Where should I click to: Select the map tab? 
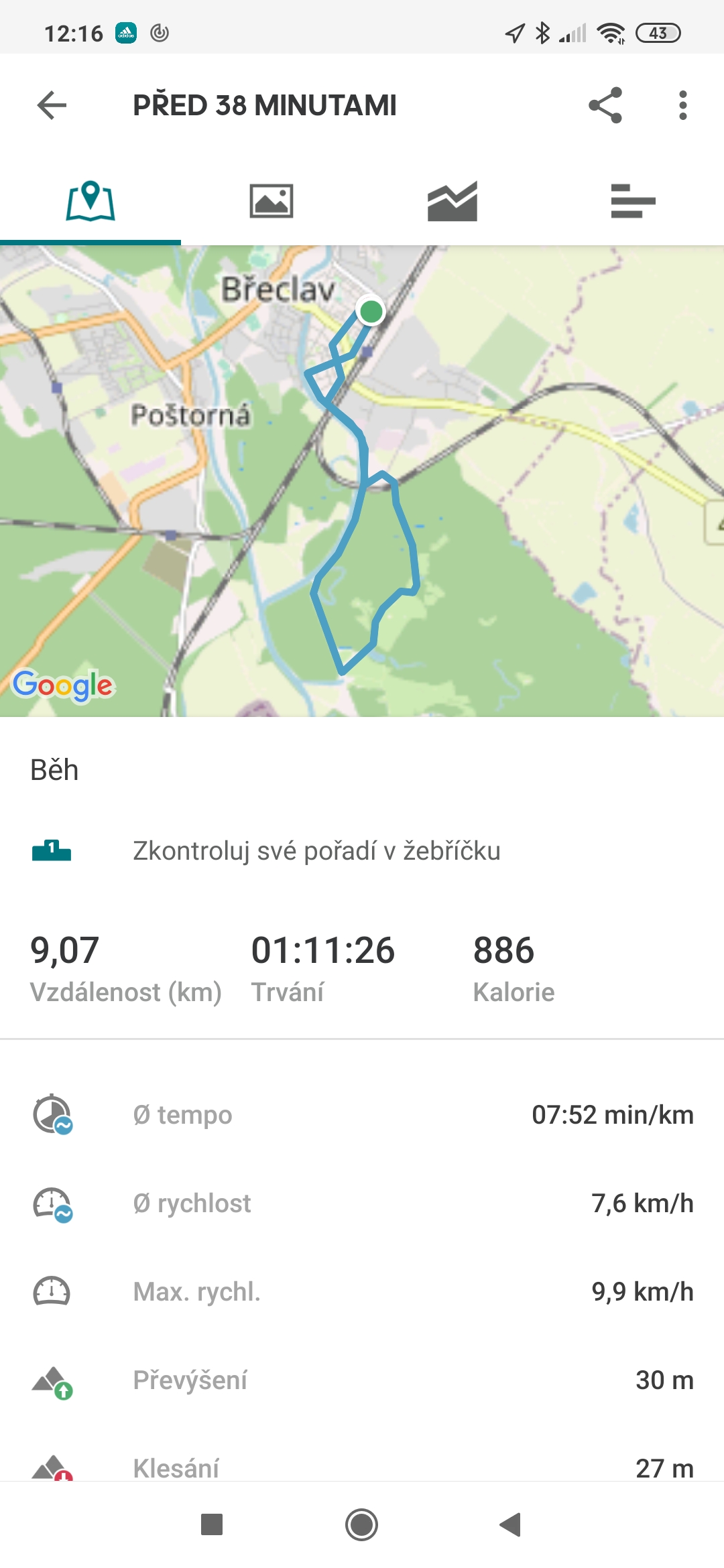(x=90, y=201)
